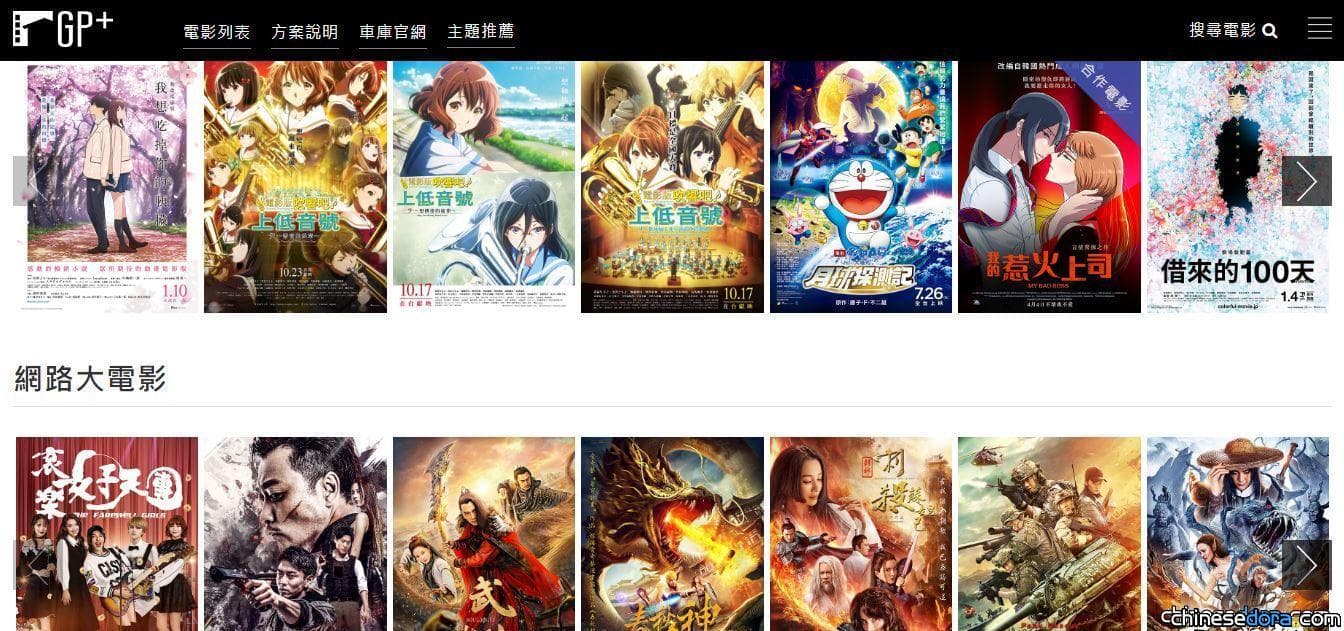
Task: Go to 方案說明 page
Action: click(x=305, y=32)
